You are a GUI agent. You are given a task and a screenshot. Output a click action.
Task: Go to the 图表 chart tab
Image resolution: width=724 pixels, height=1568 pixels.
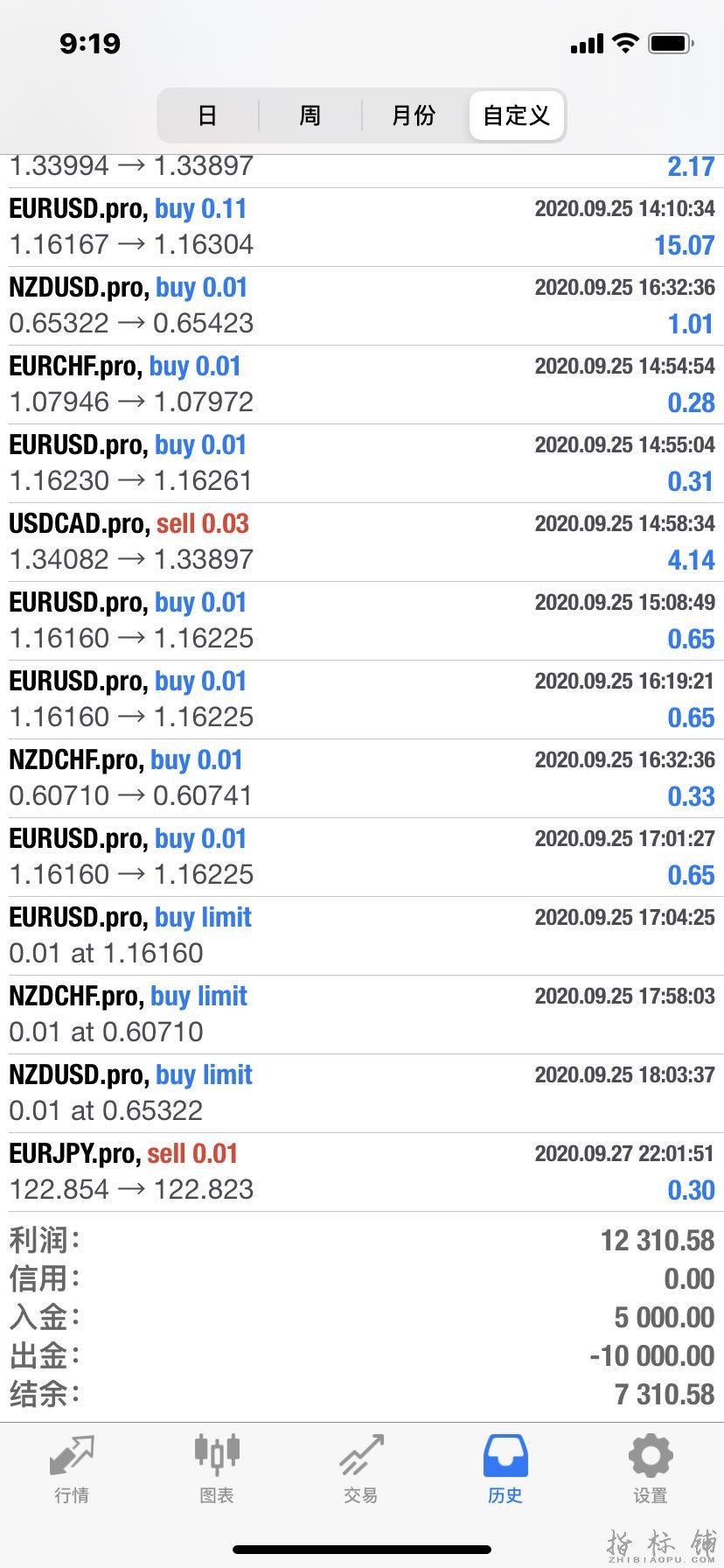click(x=217, y=1469)
